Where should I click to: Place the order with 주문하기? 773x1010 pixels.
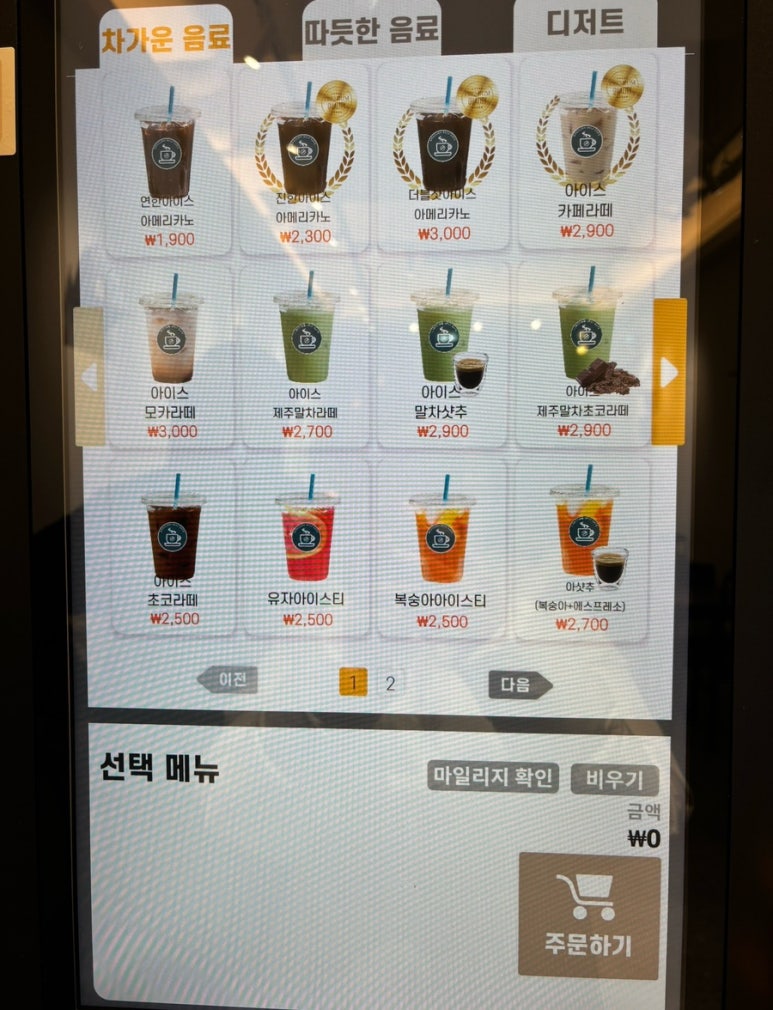pos(588,915)
